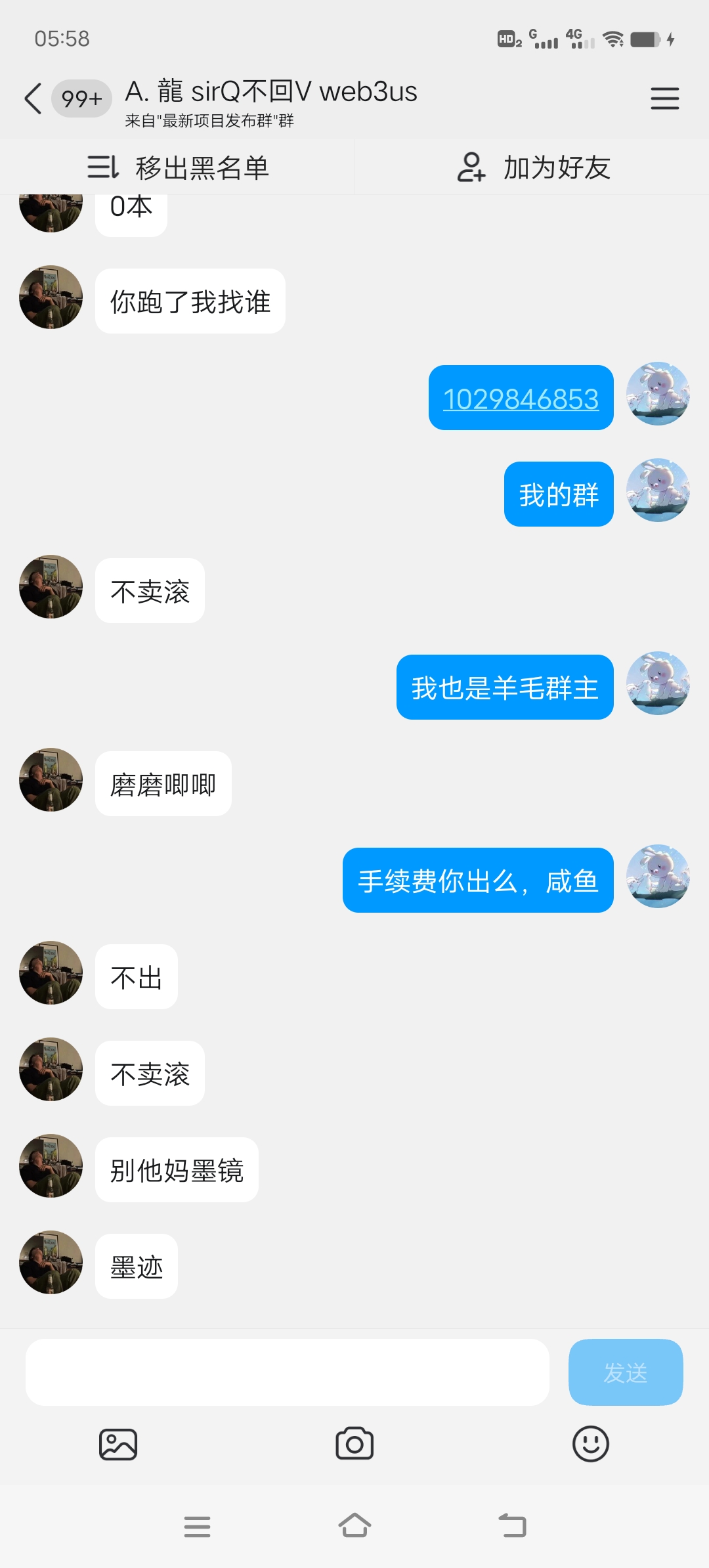
Task: Open the emoji sticker panel
Action: [590, 1445]
